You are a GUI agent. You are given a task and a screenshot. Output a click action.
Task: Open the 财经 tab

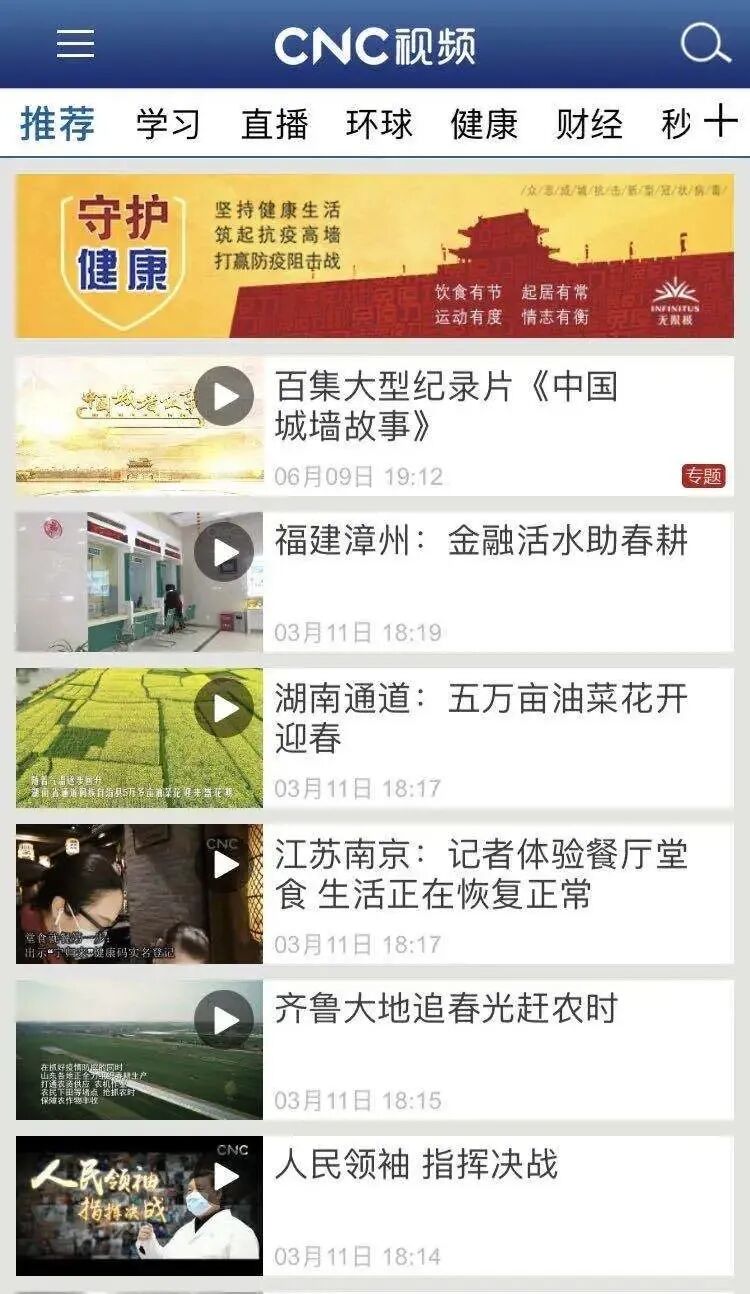tap(589, 124)
